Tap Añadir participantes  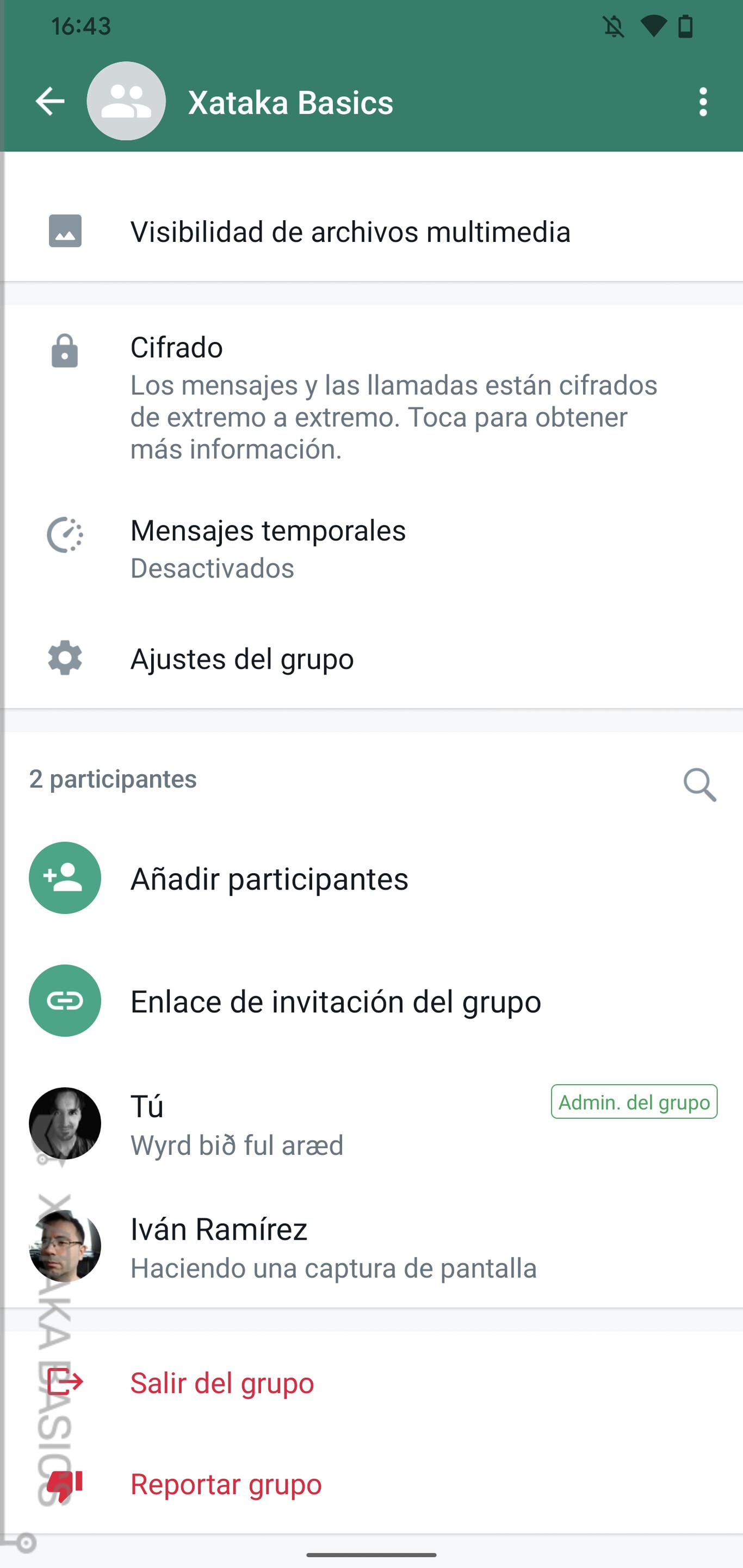click(x=269, y=879)
